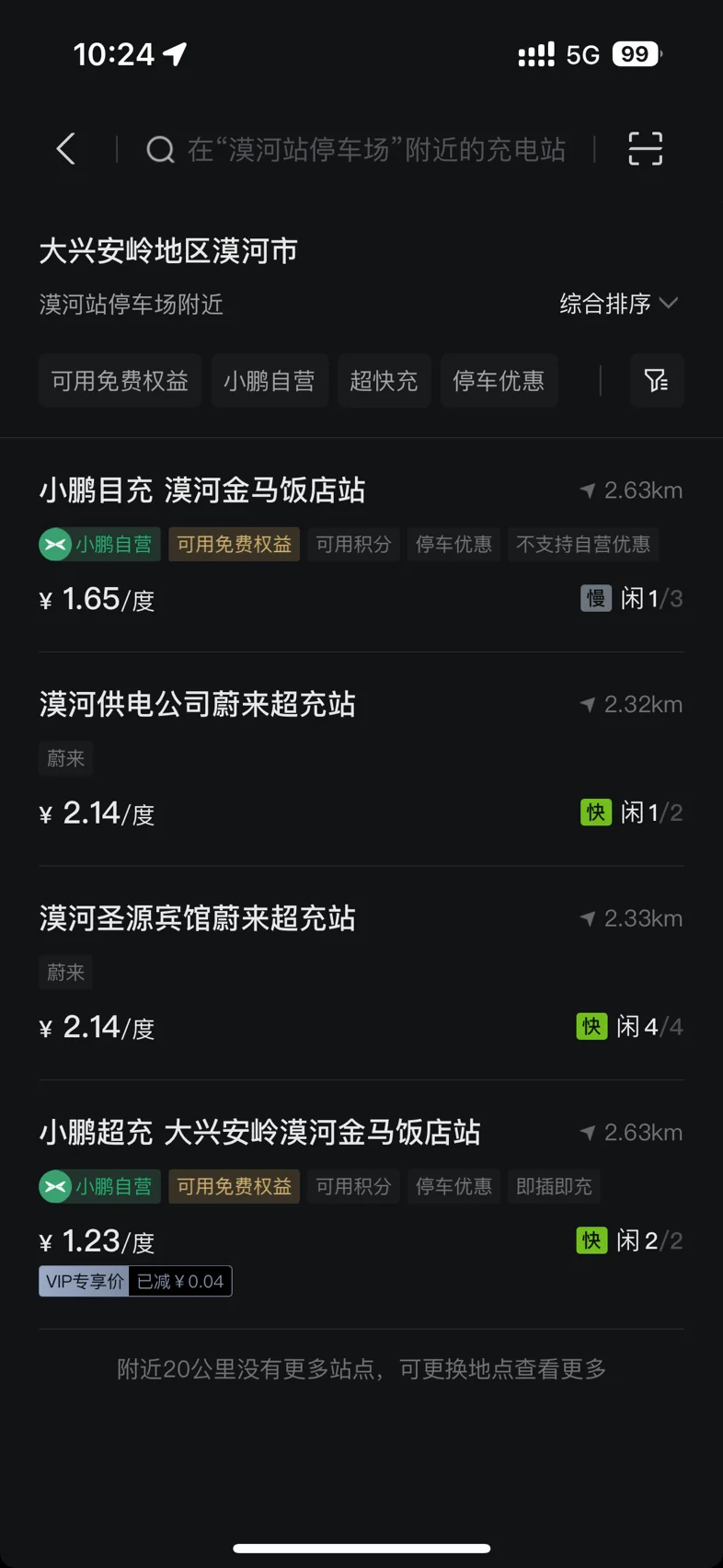Choose the 停车优惠 filter chip

click(499, 381)
